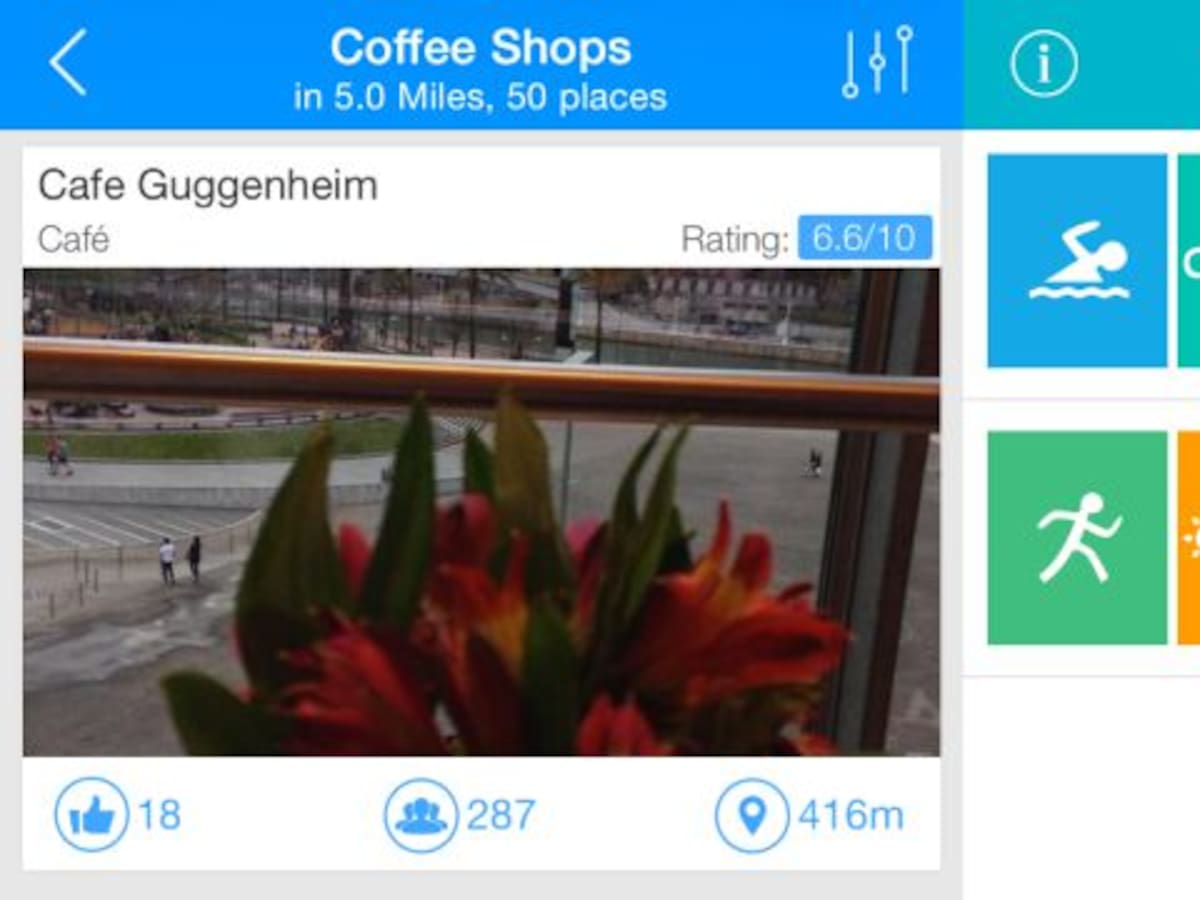Select the running category tile
Viewport: 1200px width, 900px height.
tap(1077, 538)
